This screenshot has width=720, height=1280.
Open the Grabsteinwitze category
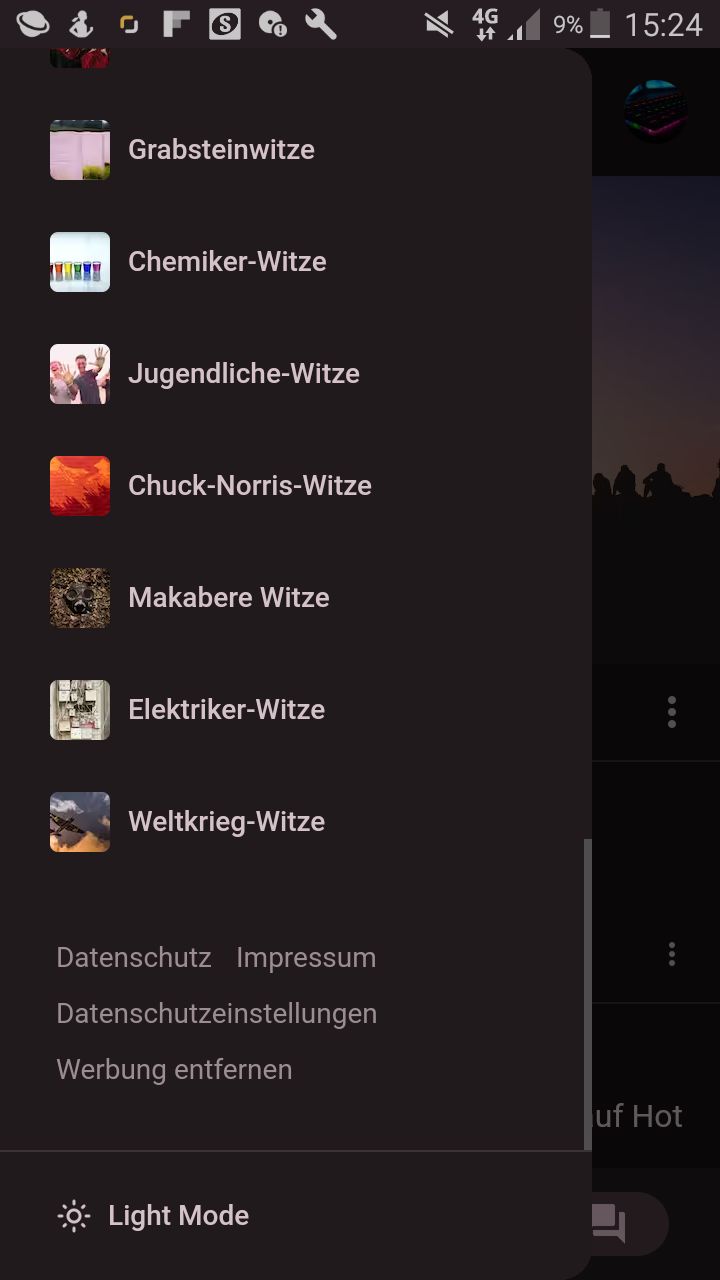[x=221, y=150]
